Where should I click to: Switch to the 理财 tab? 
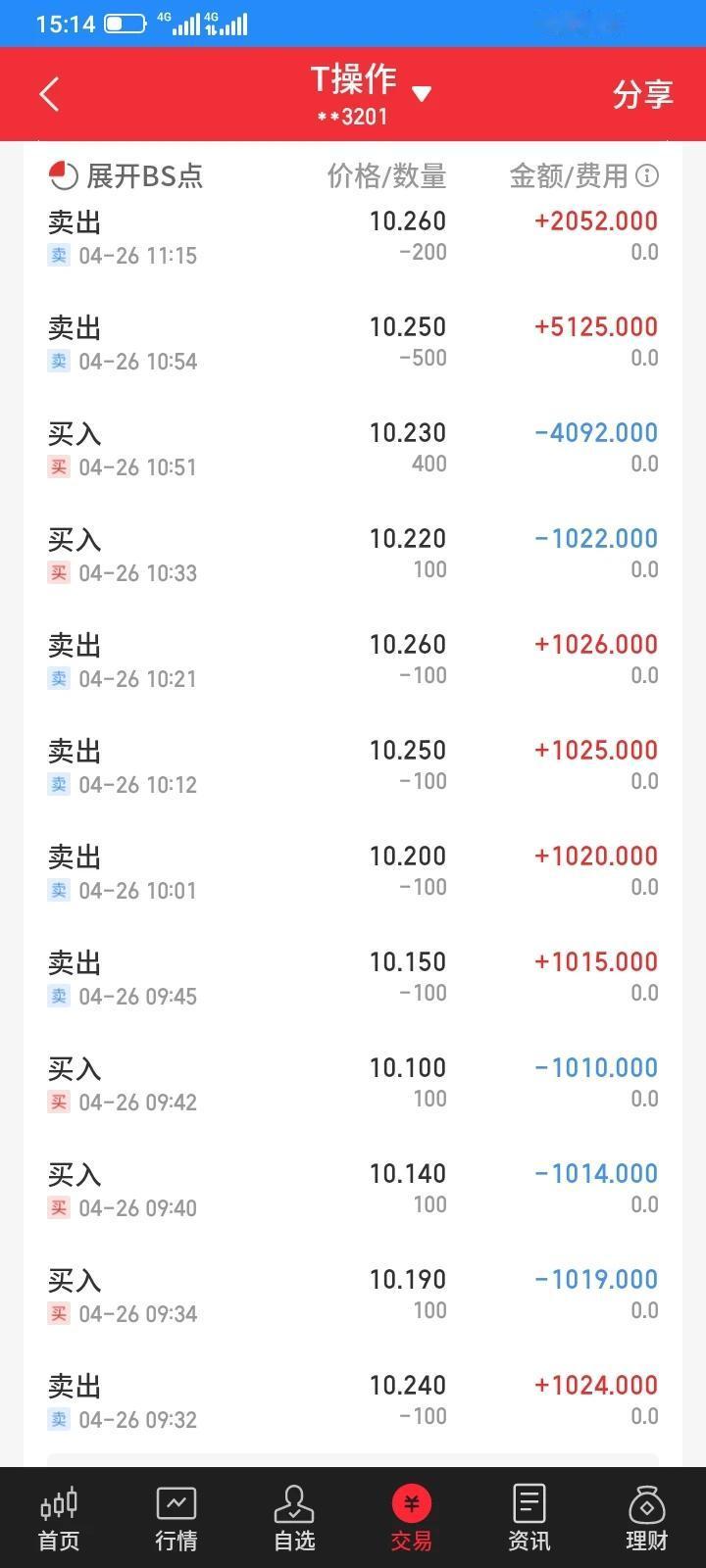tap(647, 1518)
